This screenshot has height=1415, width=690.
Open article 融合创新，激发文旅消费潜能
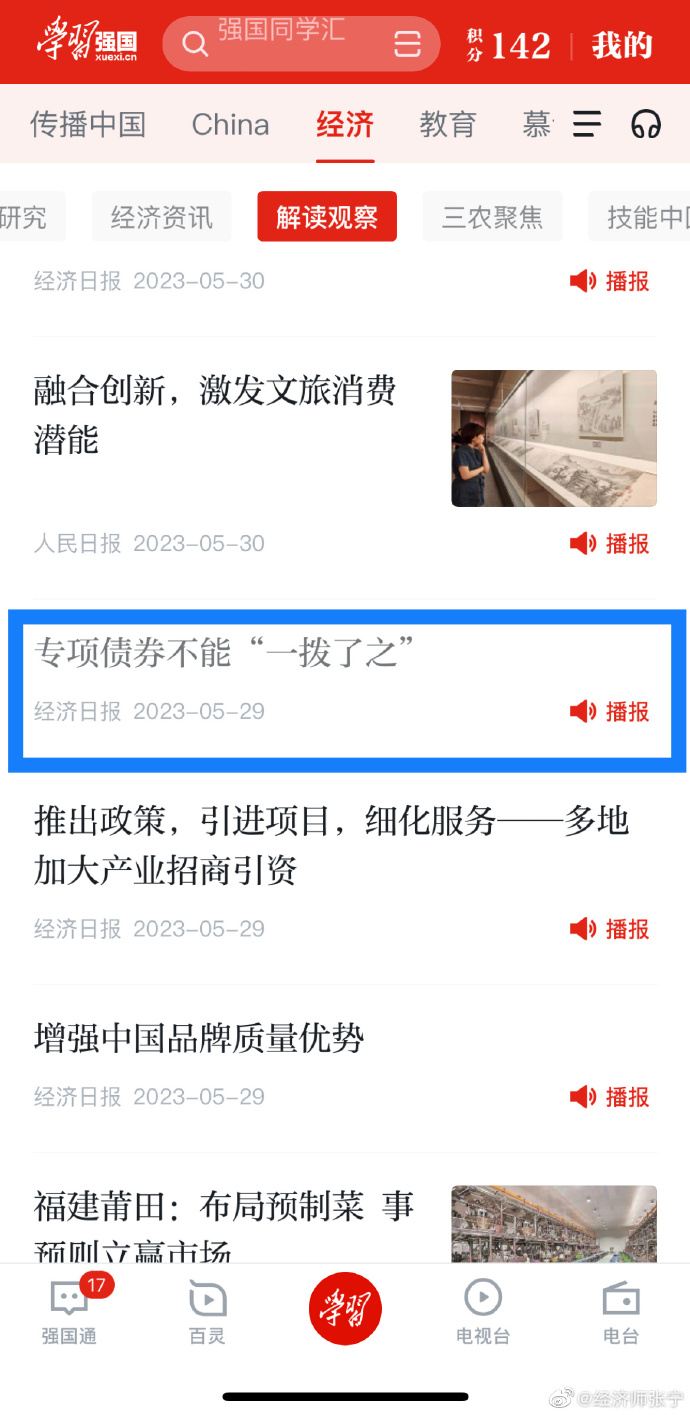coord(215,413)
